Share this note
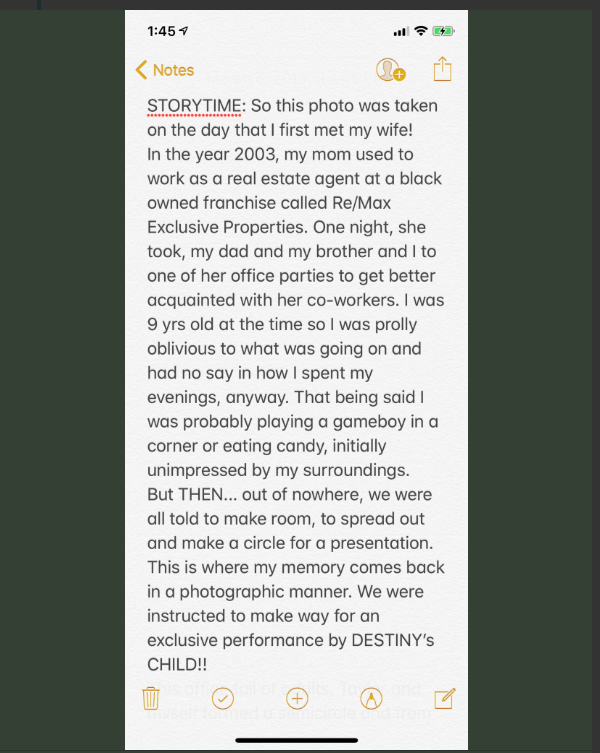600x753 pixels. tap(443, 69)
